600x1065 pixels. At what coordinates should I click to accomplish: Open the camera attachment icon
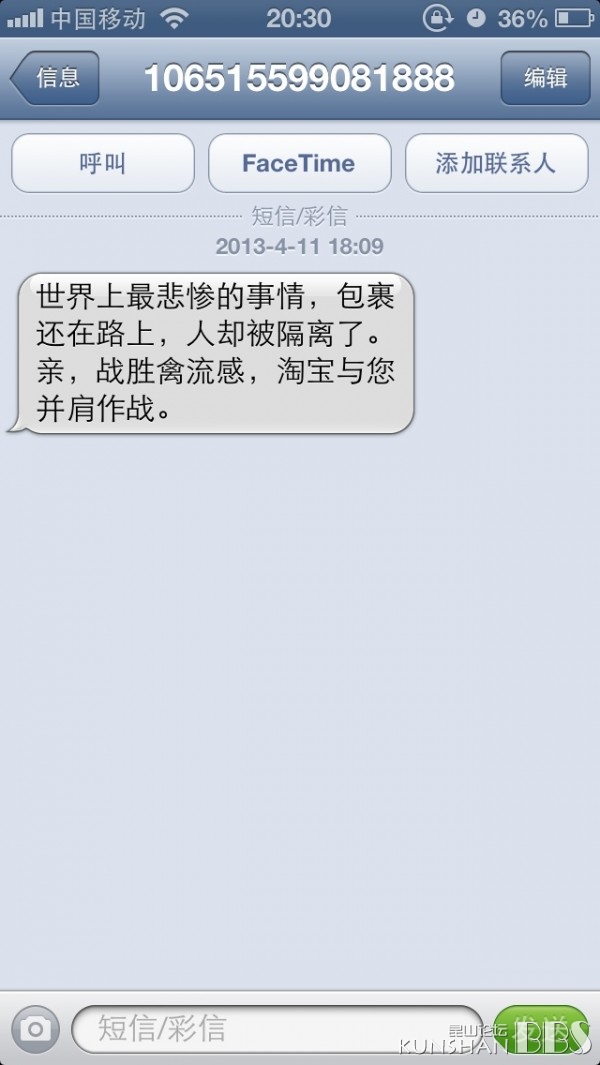click(35, 1029)
